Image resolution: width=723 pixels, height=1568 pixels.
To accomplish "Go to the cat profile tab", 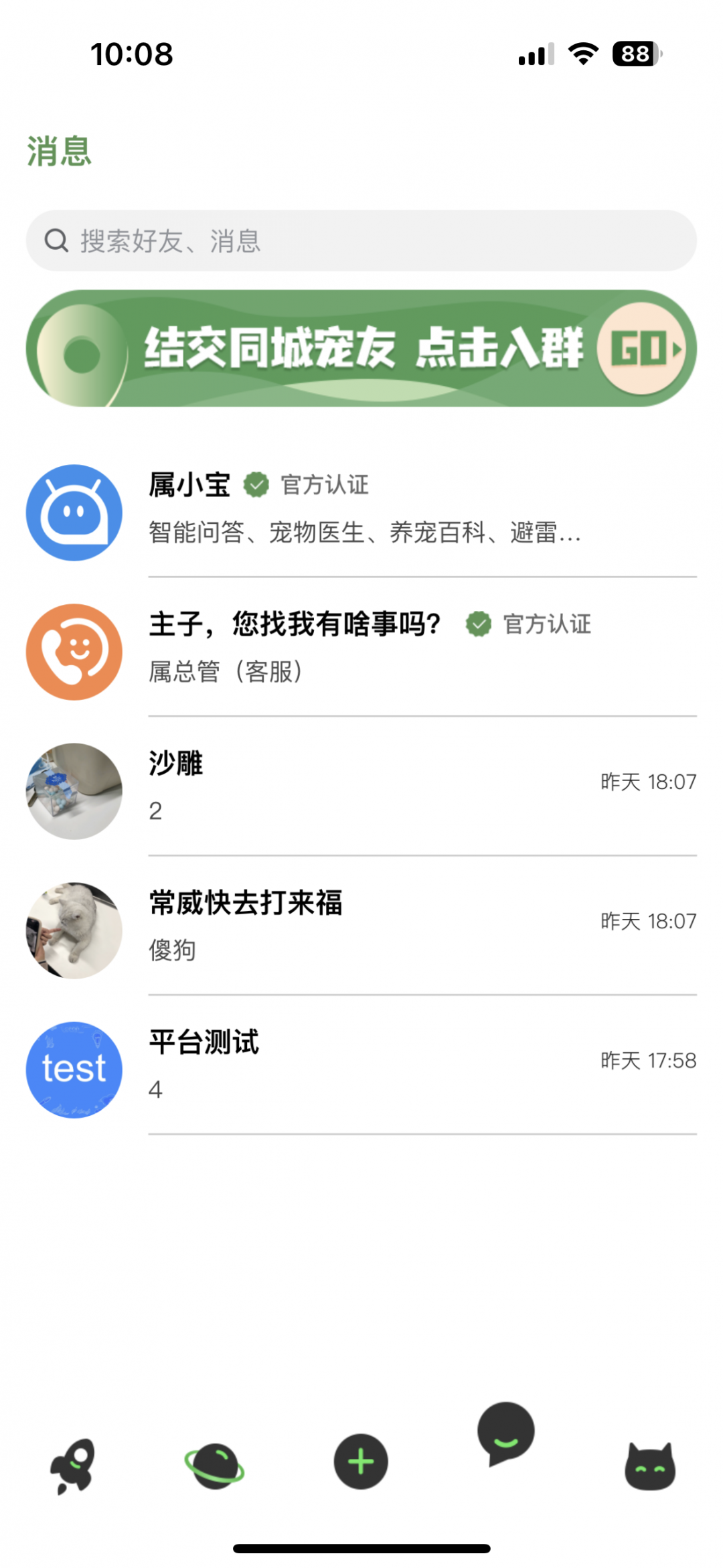I will (649, 1466).
